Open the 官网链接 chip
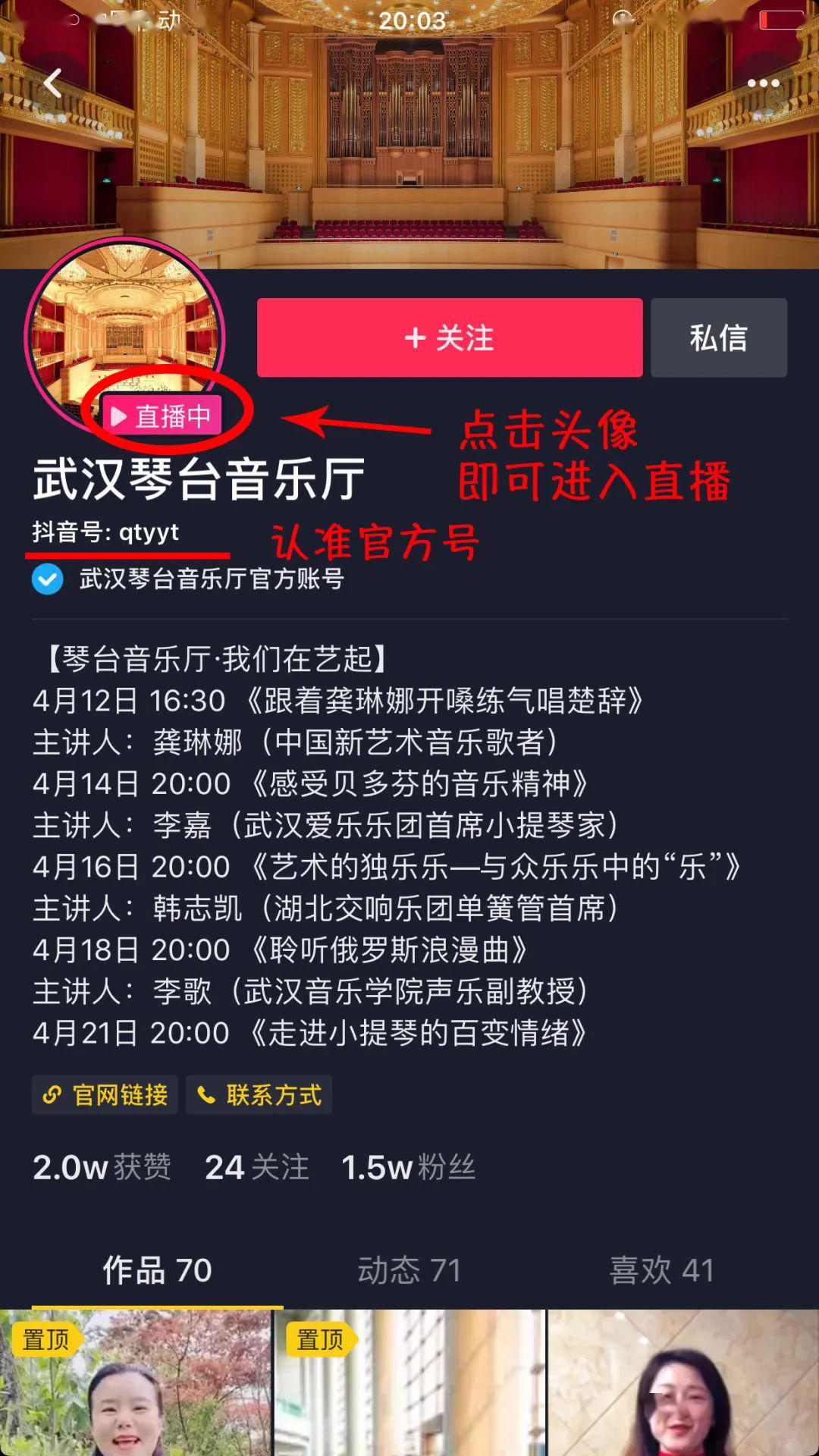Image resolution: width=819 pixels, height=1456 pixels. (x=105, y=1094)
